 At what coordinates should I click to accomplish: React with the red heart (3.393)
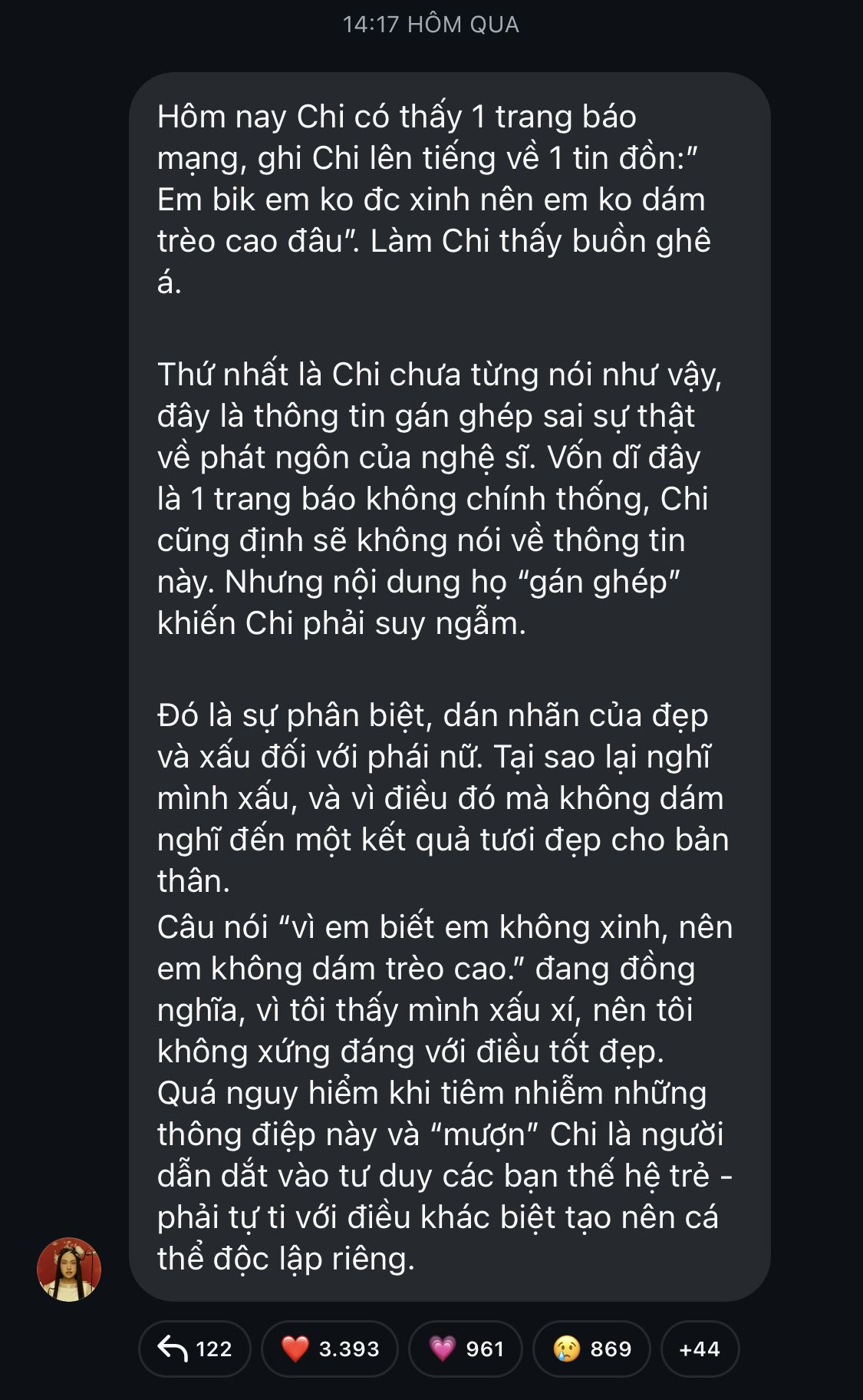click(x=330, y=1349)
